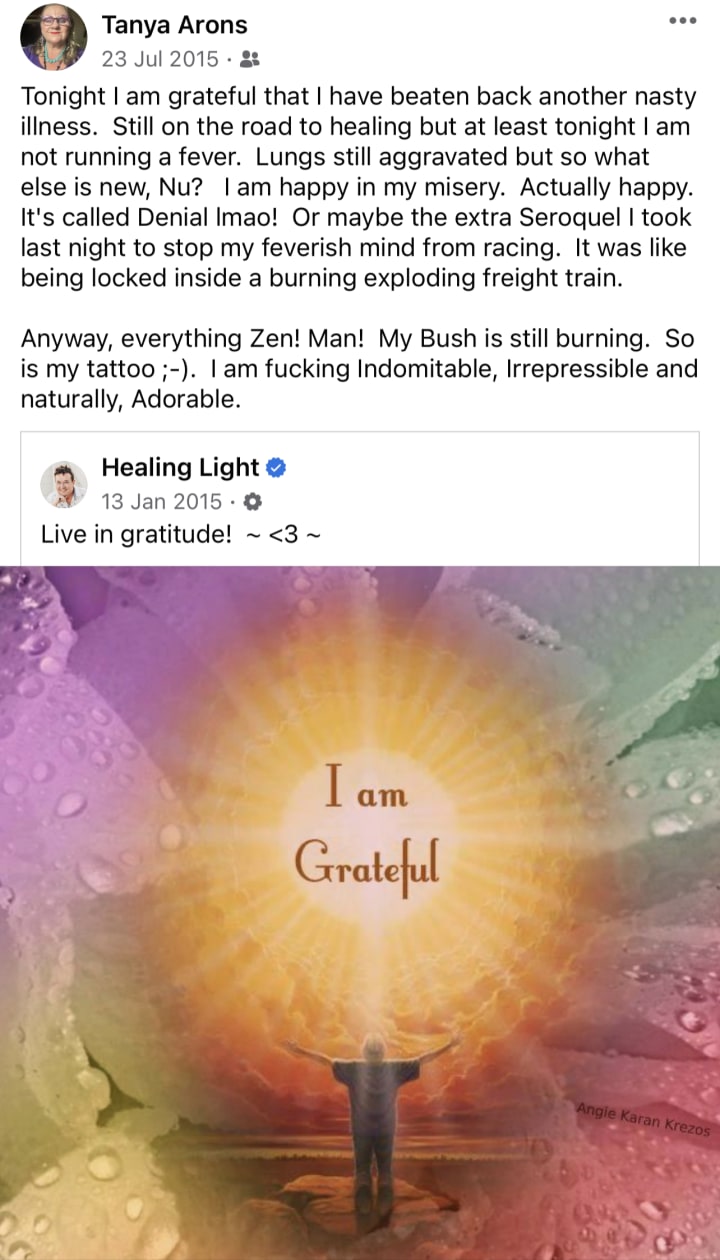
Task: Visit Tanya Arons' profile via name
Action: point(174,24)
